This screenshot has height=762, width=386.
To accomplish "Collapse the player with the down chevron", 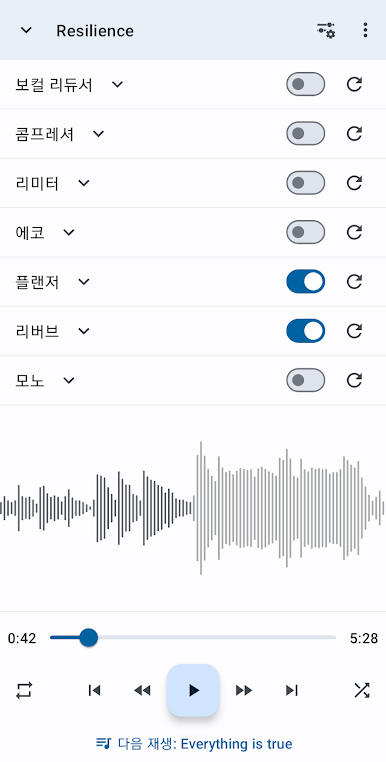I will click(26, 30).
